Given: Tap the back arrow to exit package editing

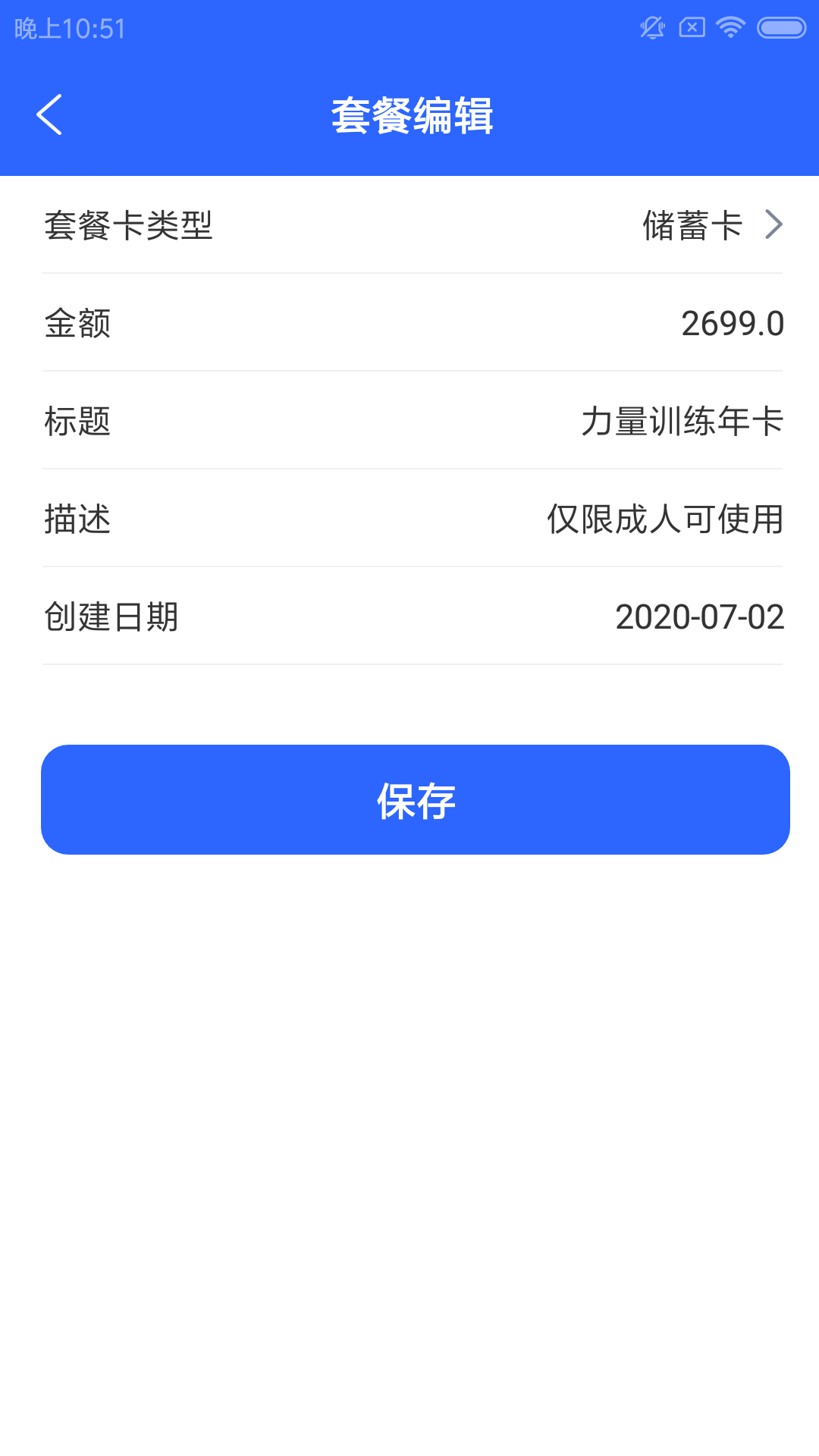Looking at the screenshot, I should click(50, 115).
